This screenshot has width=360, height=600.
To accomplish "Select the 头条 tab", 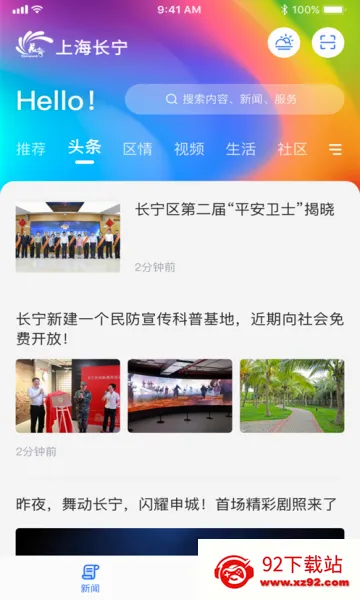I will pos(85,147).
